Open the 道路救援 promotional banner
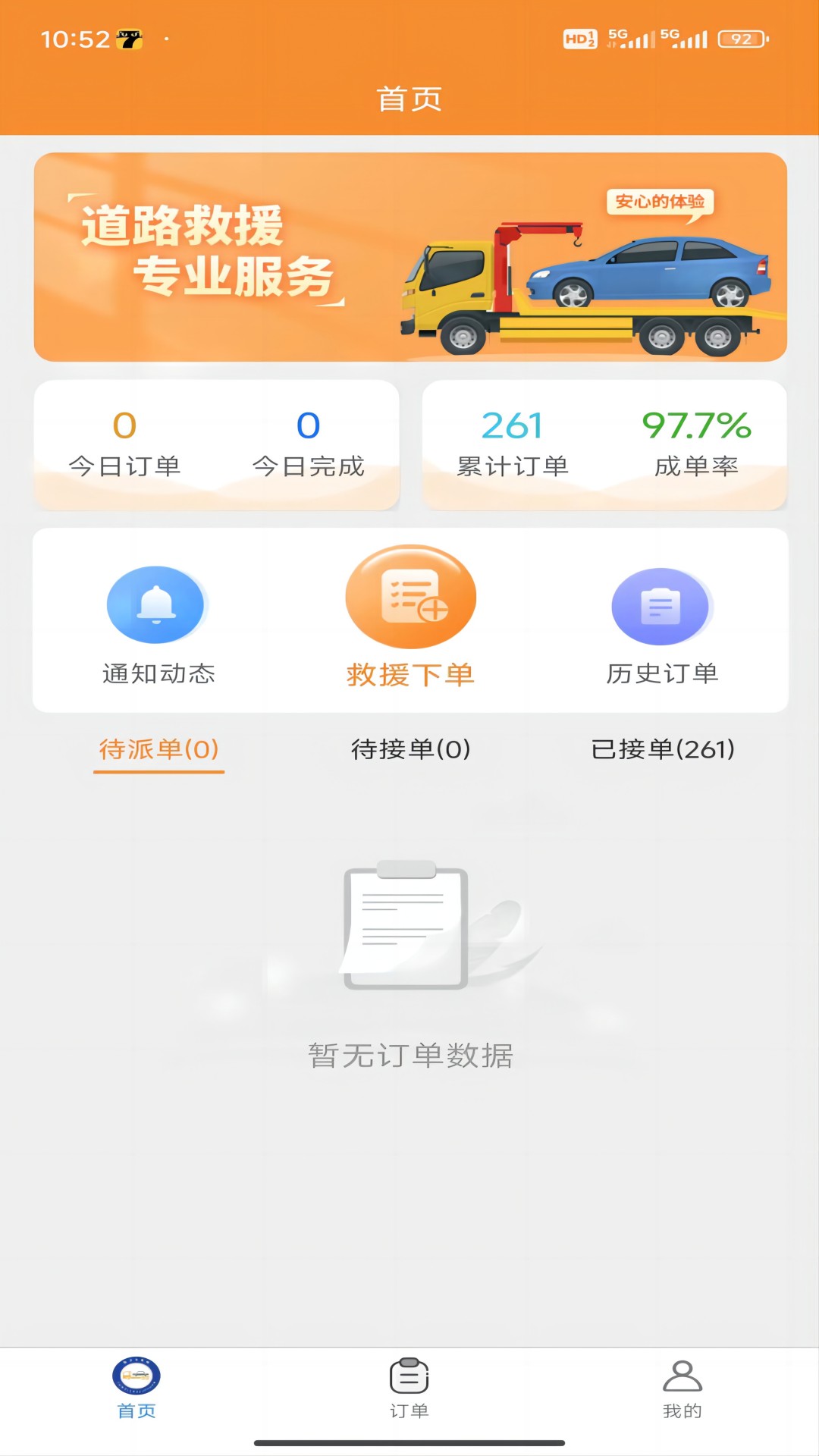This screenshot has height=1456, width=819. (x=409, y=256)
